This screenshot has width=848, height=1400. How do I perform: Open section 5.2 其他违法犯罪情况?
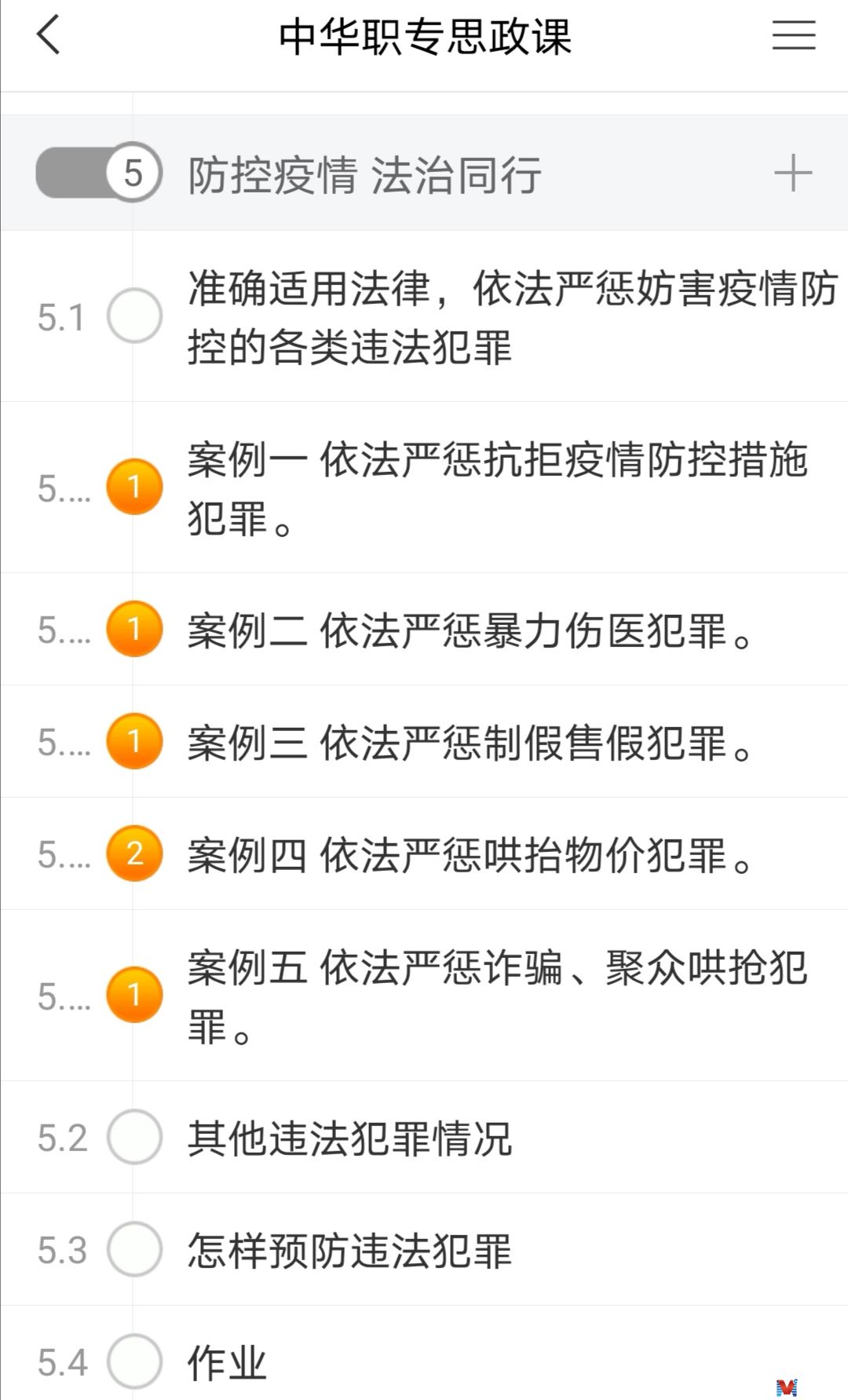424,1138
